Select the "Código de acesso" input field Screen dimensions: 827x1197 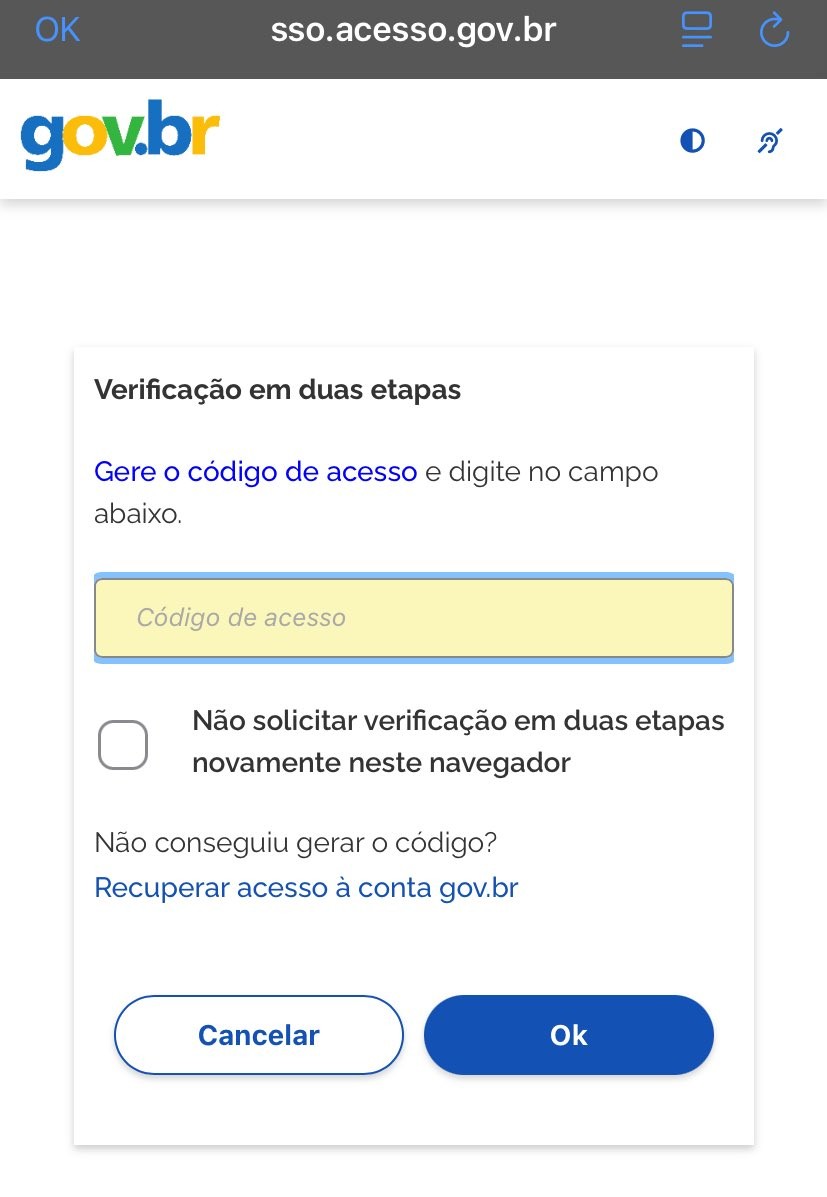(413, 617)
